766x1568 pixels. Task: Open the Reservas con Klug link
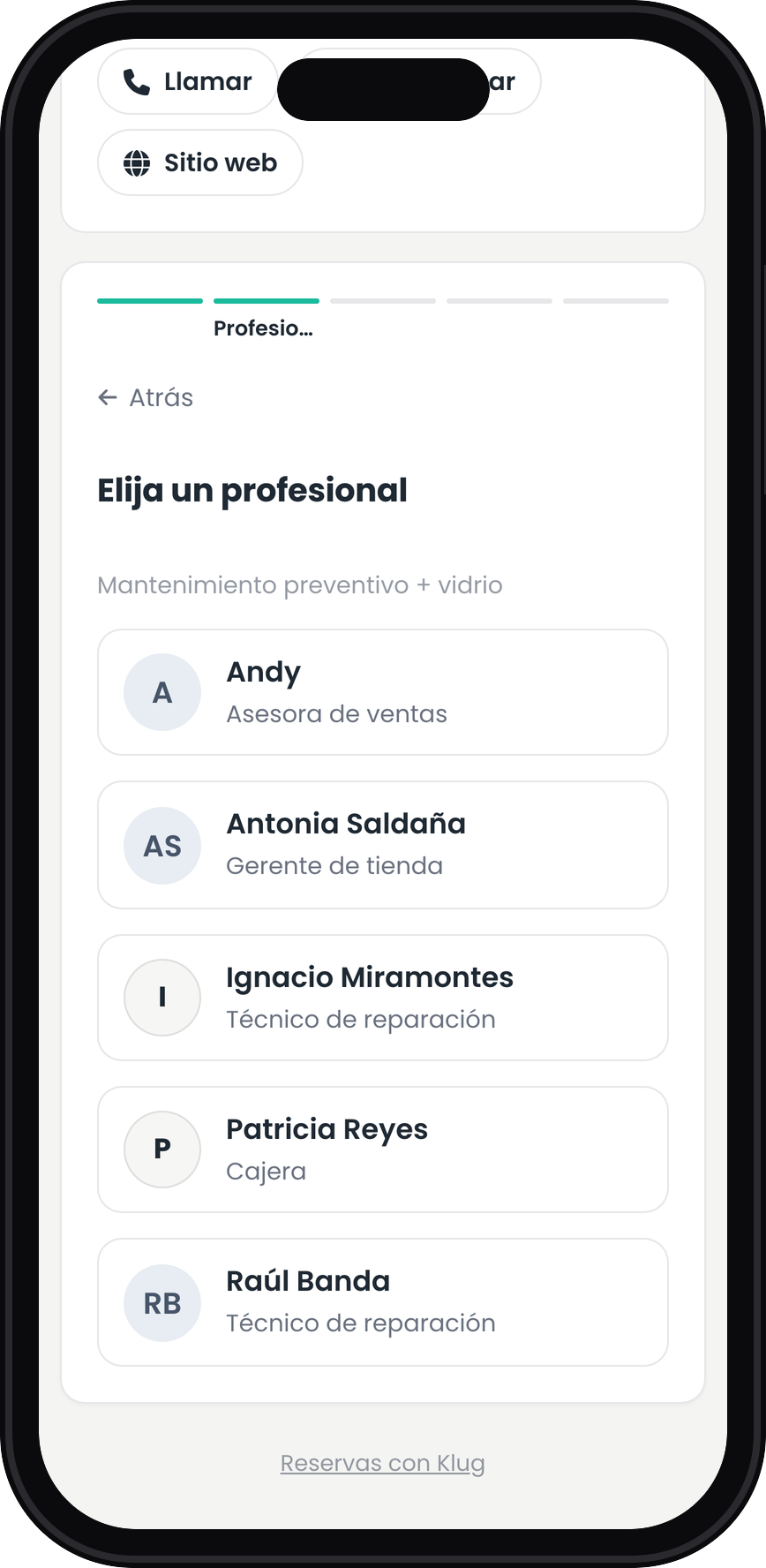click(x=383, y=1463)
